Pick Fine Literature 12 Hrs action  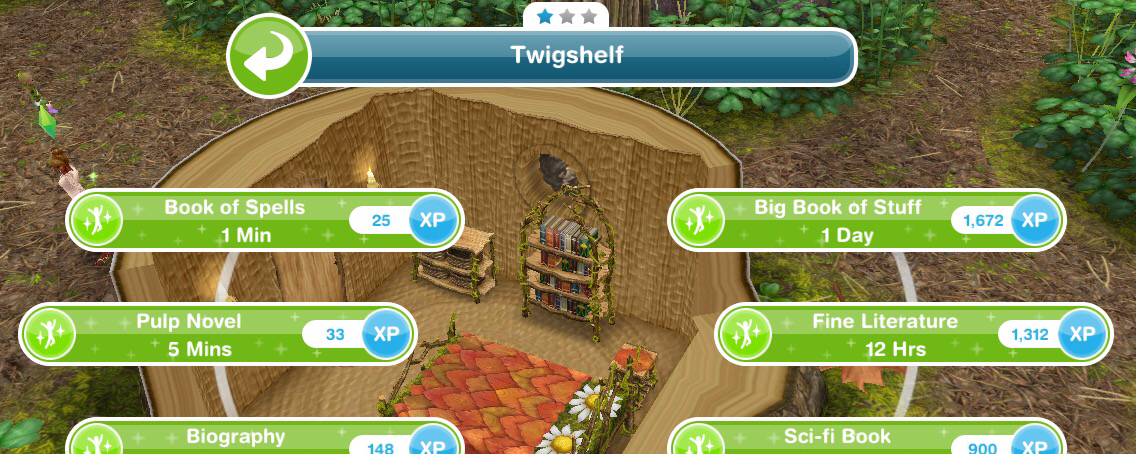tap(884, 335)
